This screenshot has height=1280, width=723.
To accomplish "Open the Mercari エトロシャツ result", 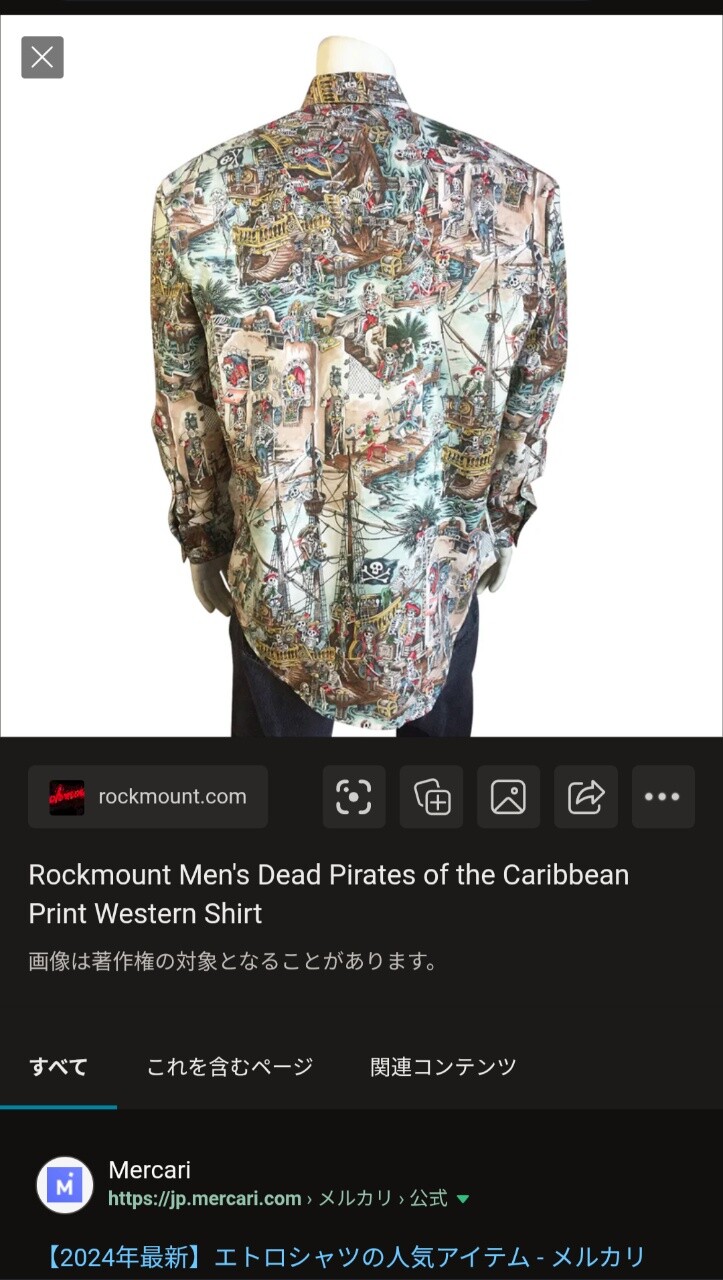I will click(x=346, y=1256).
